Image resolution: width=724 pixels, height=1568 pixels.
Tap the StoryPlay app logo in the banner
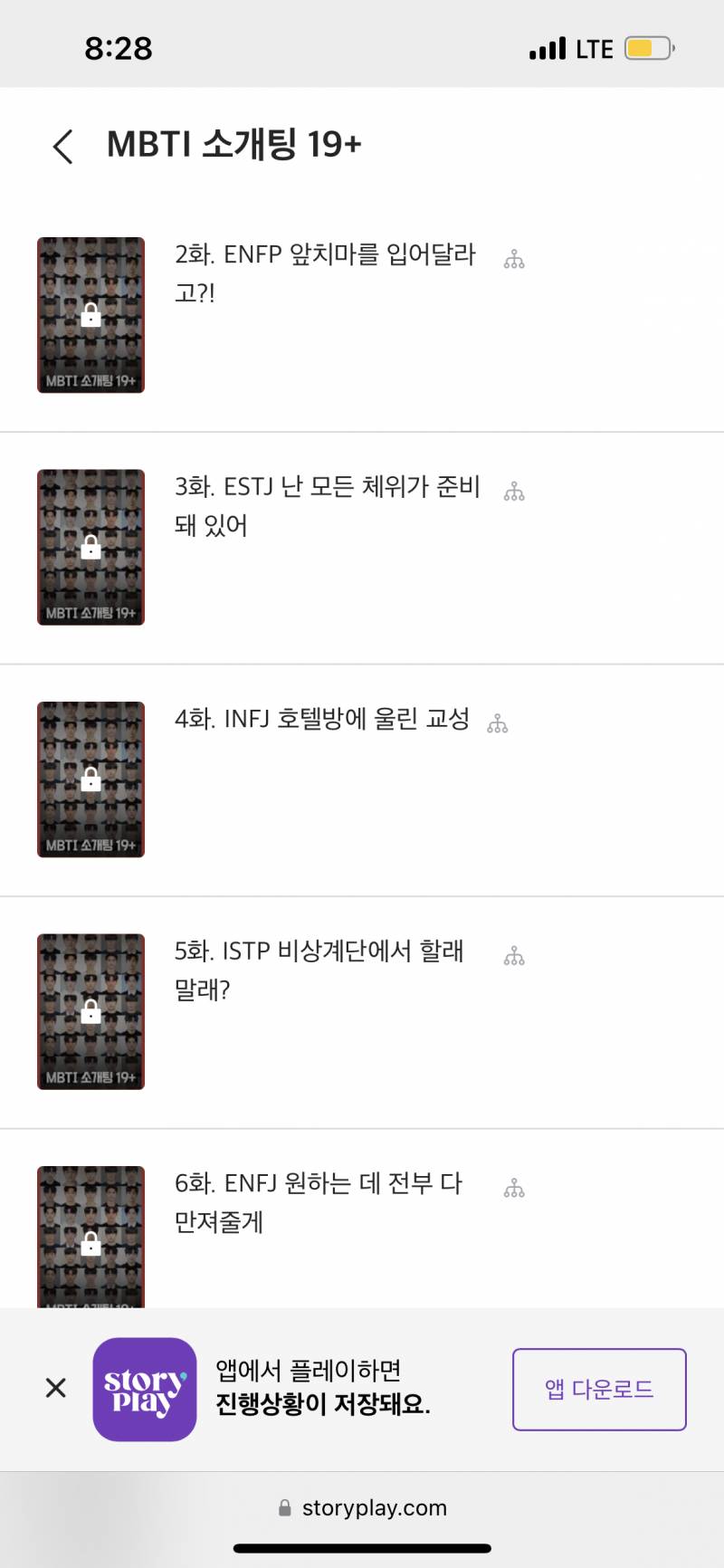tap(145, 1389)
